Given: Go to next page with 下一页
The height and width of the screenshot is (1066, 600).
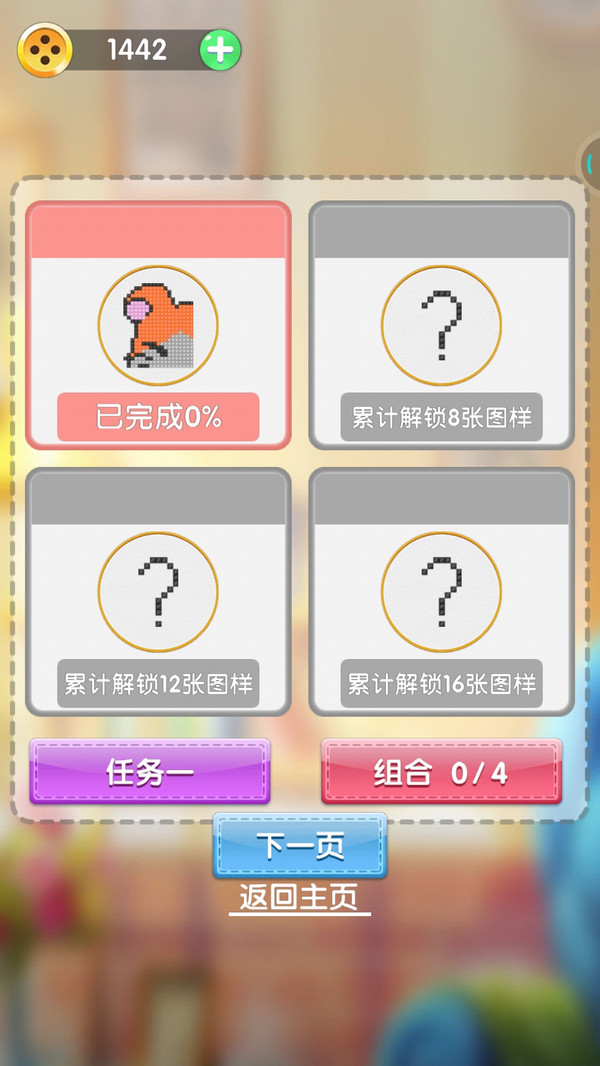Looking at the screenshot, I should [300, 846].
